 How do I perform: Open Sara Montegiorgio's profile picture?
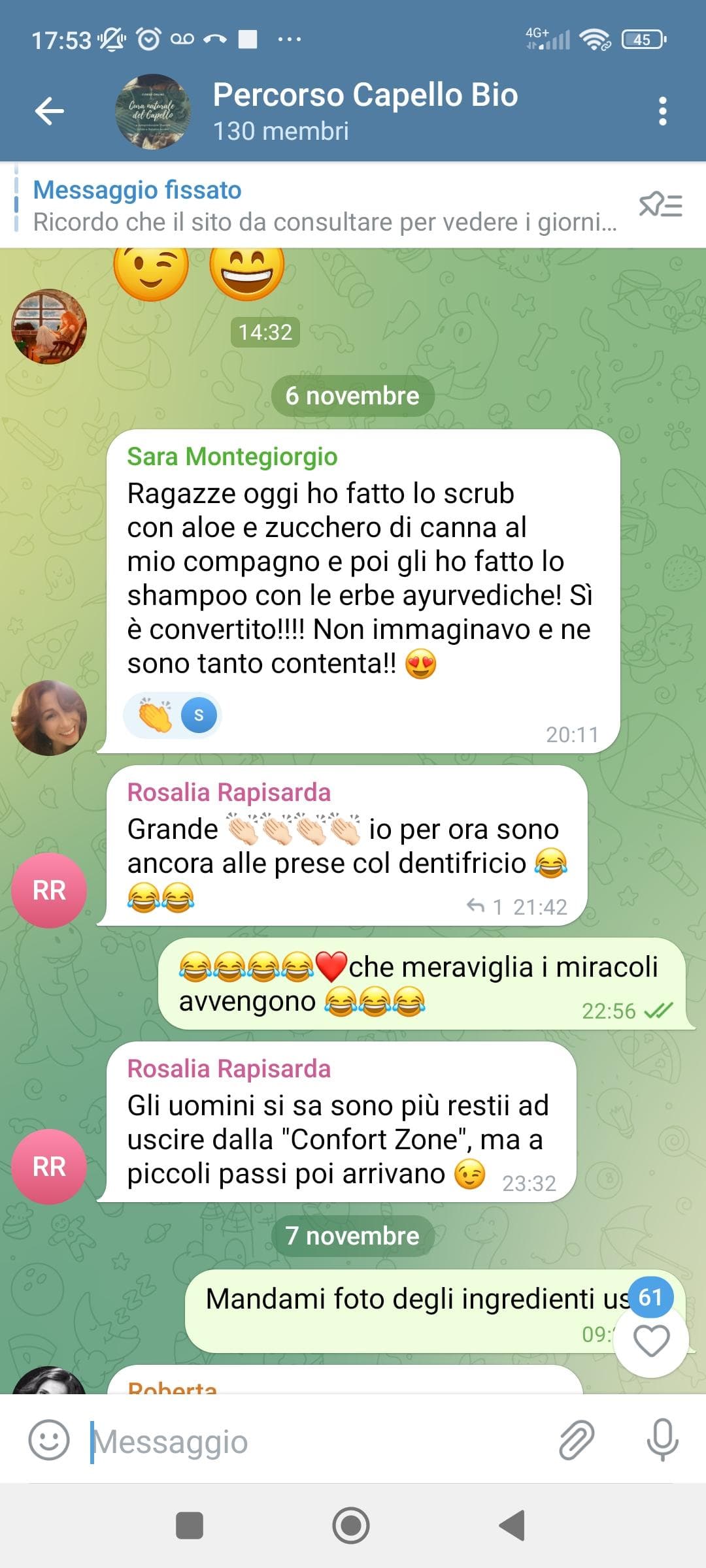click(49, 717)
